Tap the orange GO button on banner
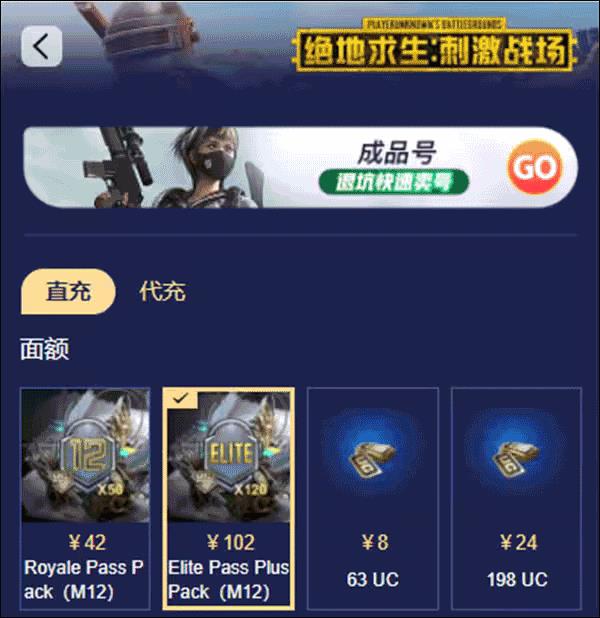 tap(534, 168)
